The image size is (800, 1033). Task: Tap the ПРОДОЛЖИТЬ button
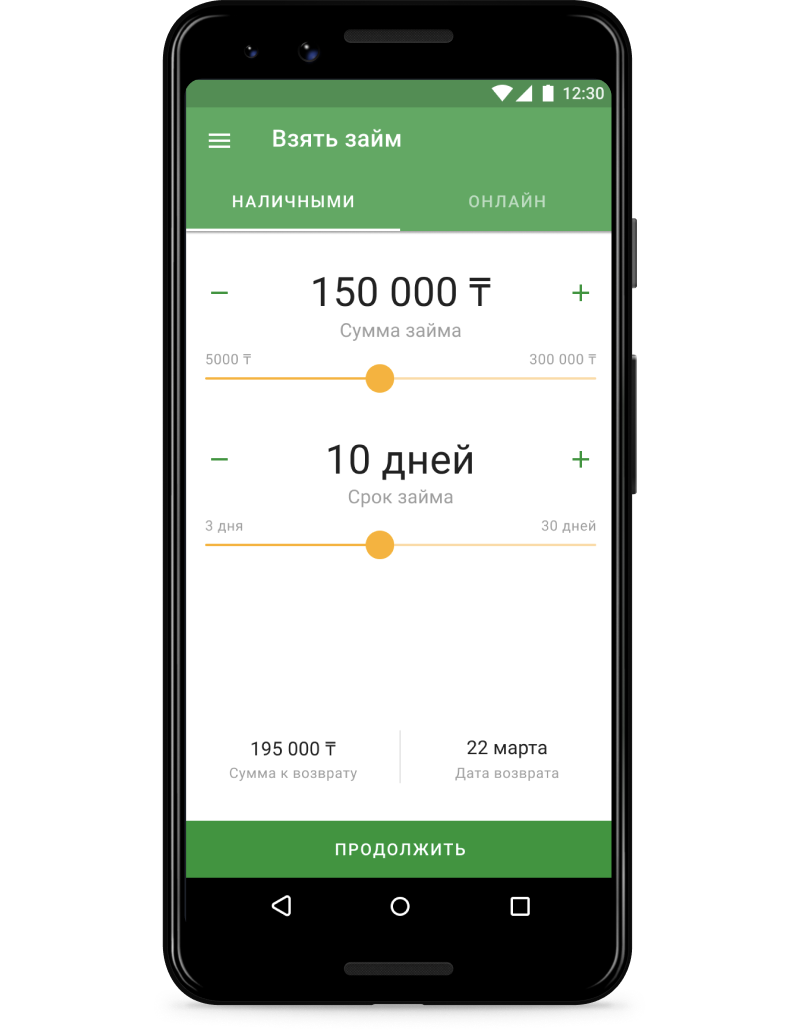[399, 849]
